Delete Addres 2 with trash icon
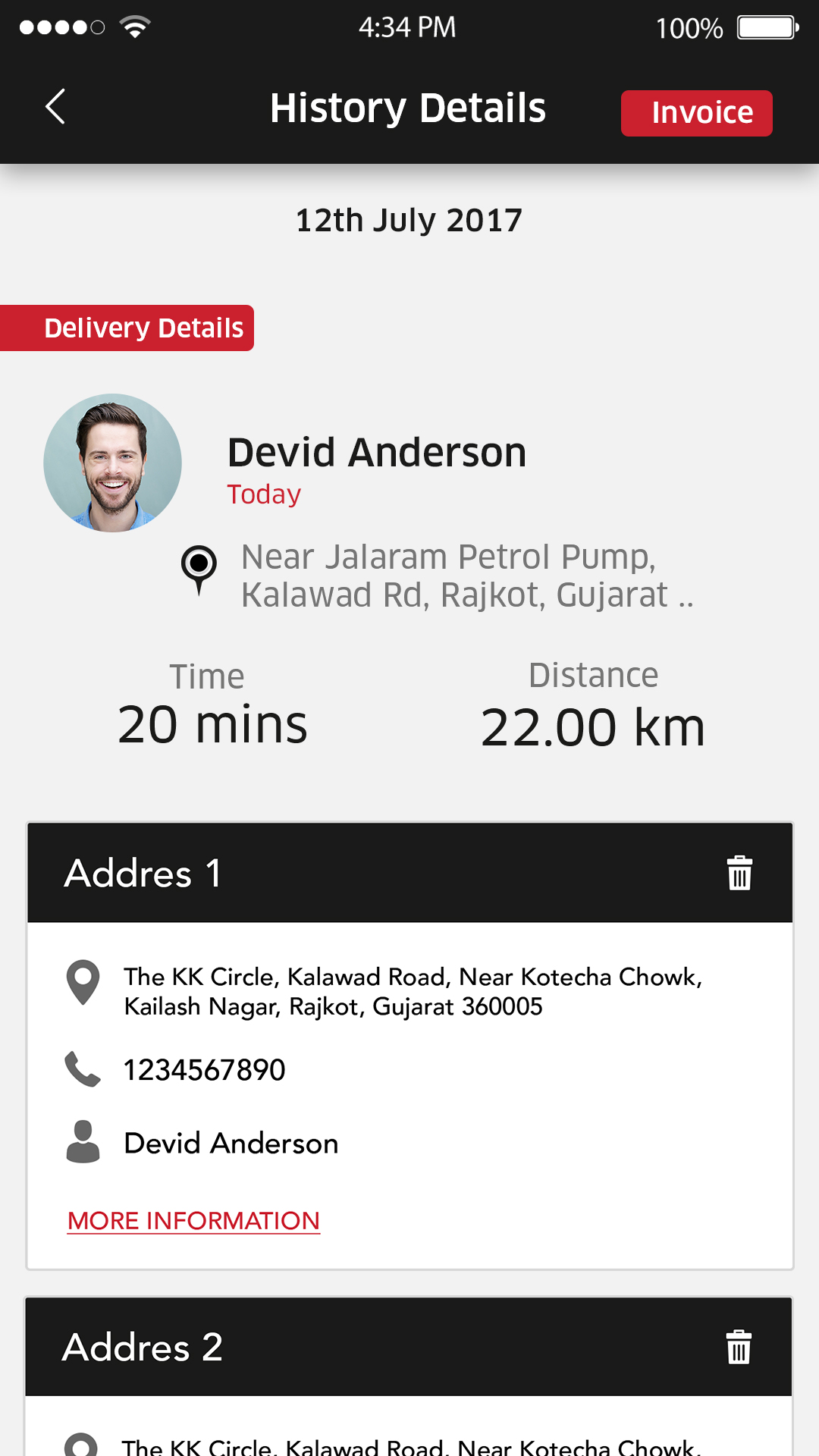The height and width of the screenshot is (1456, 819). [x=739, y=1347]
